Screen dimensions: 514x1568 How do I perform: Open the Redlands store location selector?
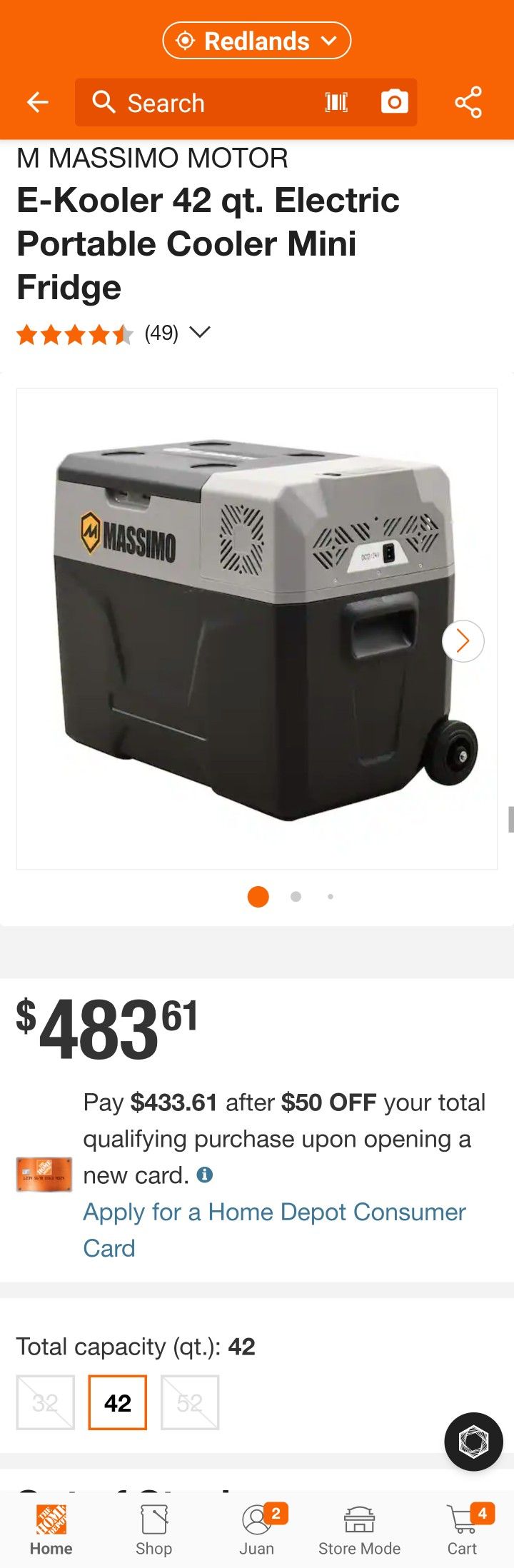point(257,41)
